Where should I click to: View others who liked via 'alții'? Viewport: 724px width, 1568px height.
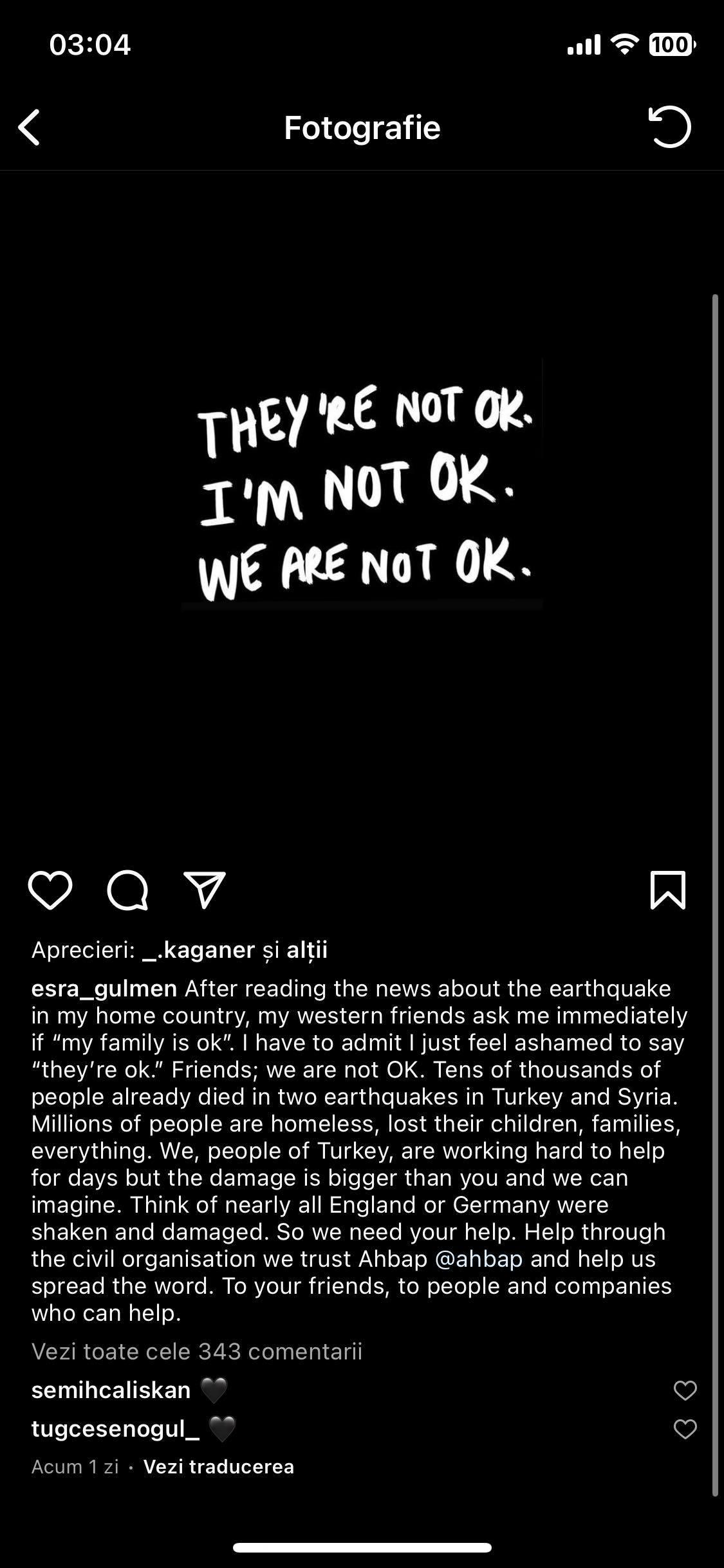tap(307, 950)
